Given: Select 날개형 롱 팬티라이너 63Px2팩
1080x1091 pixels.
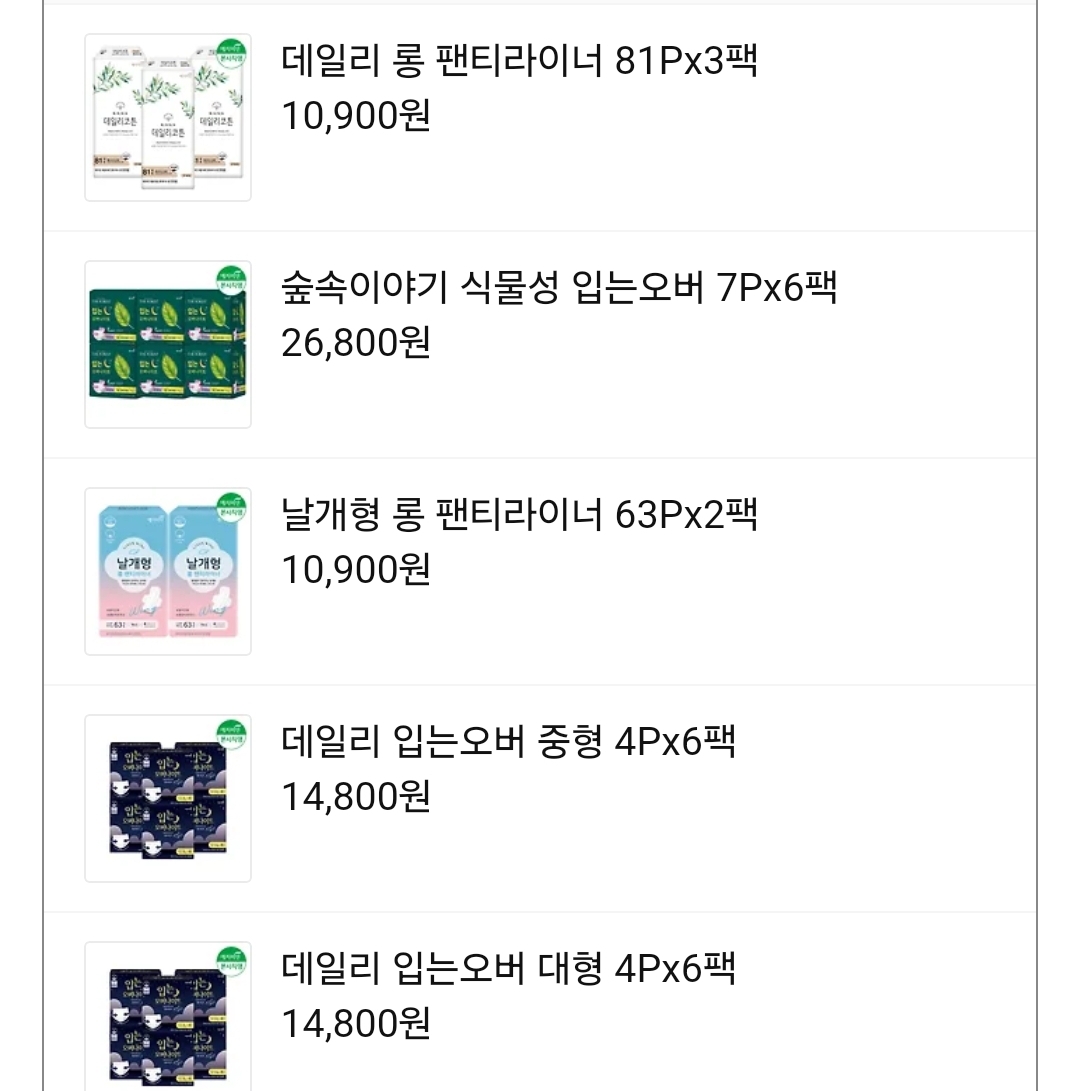Looking at the screenshot, I should (520, 516).
